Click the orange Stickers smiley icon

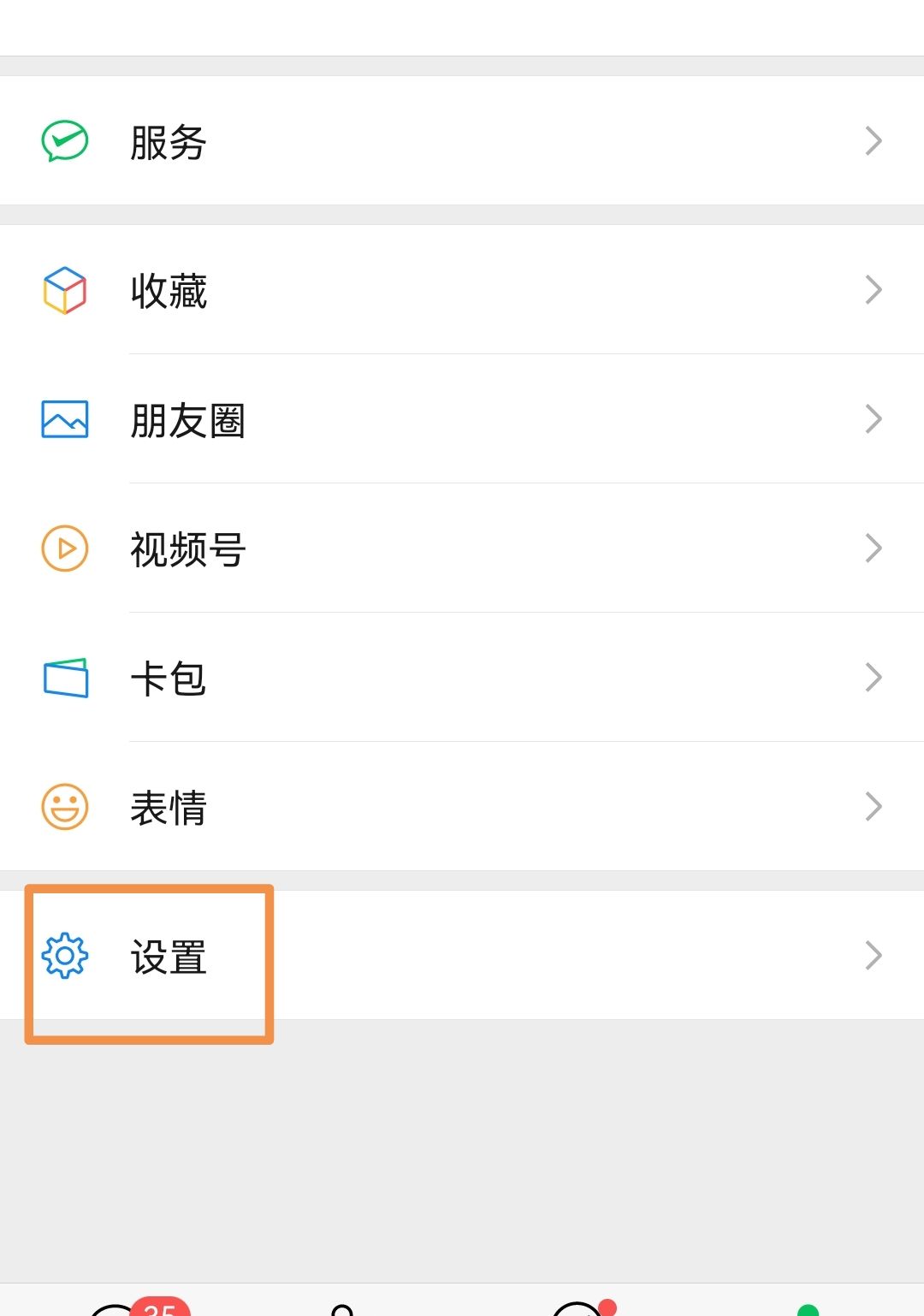[64, 805]
